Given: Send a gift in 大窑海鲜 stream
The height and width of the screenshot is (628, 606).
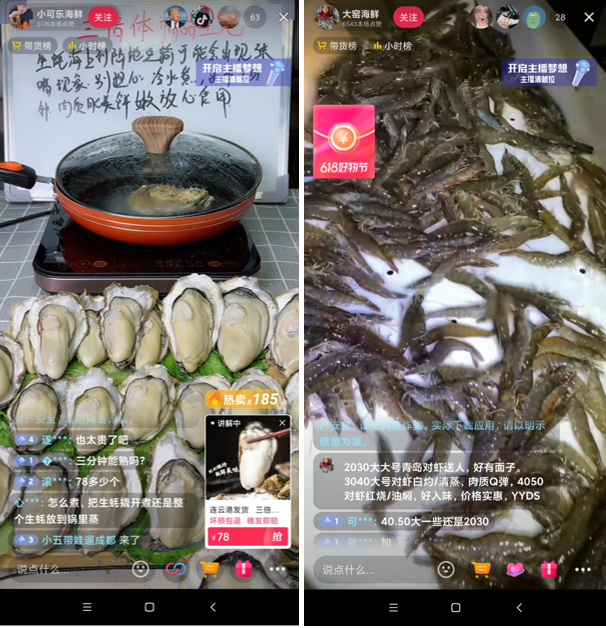Looking at the screenshot, I should pos(549,569).
